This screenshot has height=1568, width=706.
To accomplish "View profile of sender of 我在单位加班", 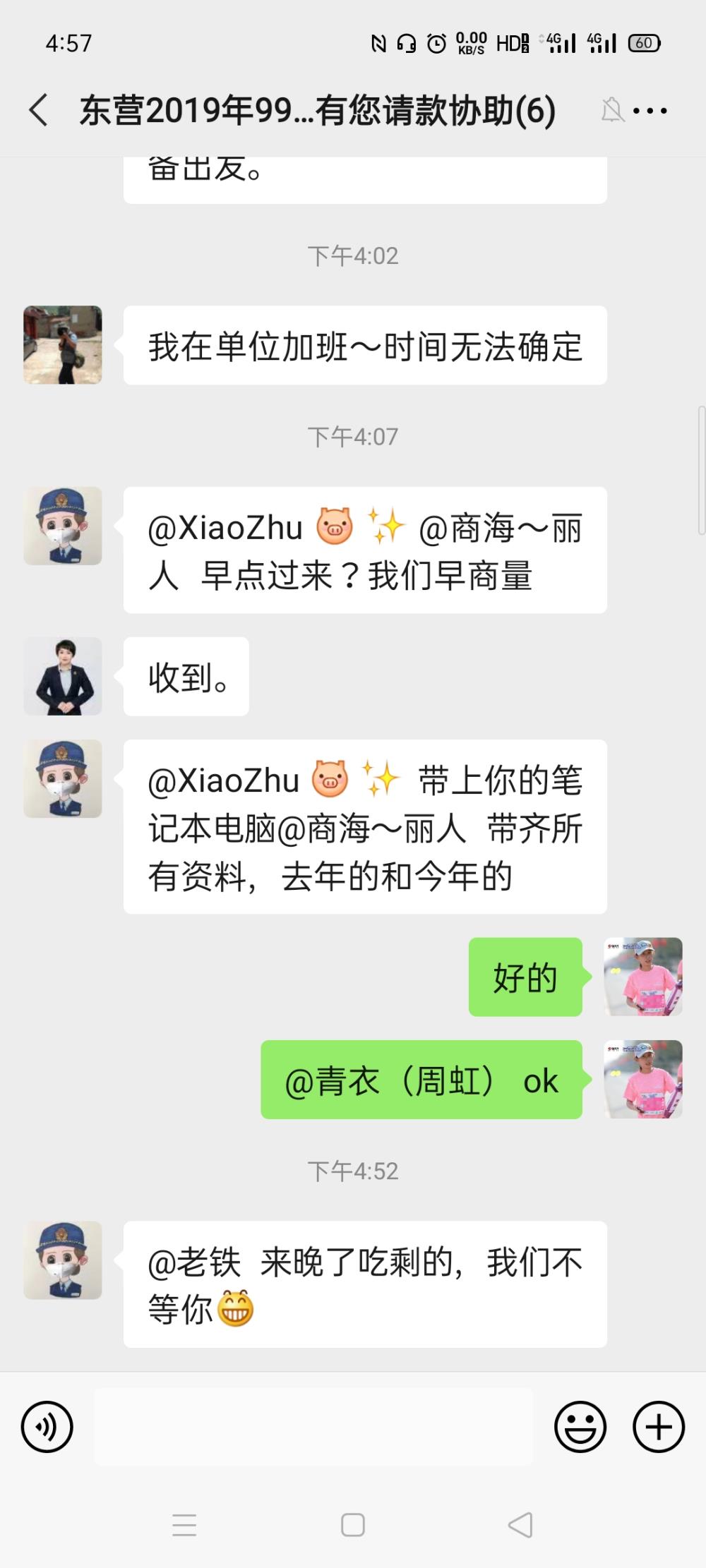I will [63, 345].
